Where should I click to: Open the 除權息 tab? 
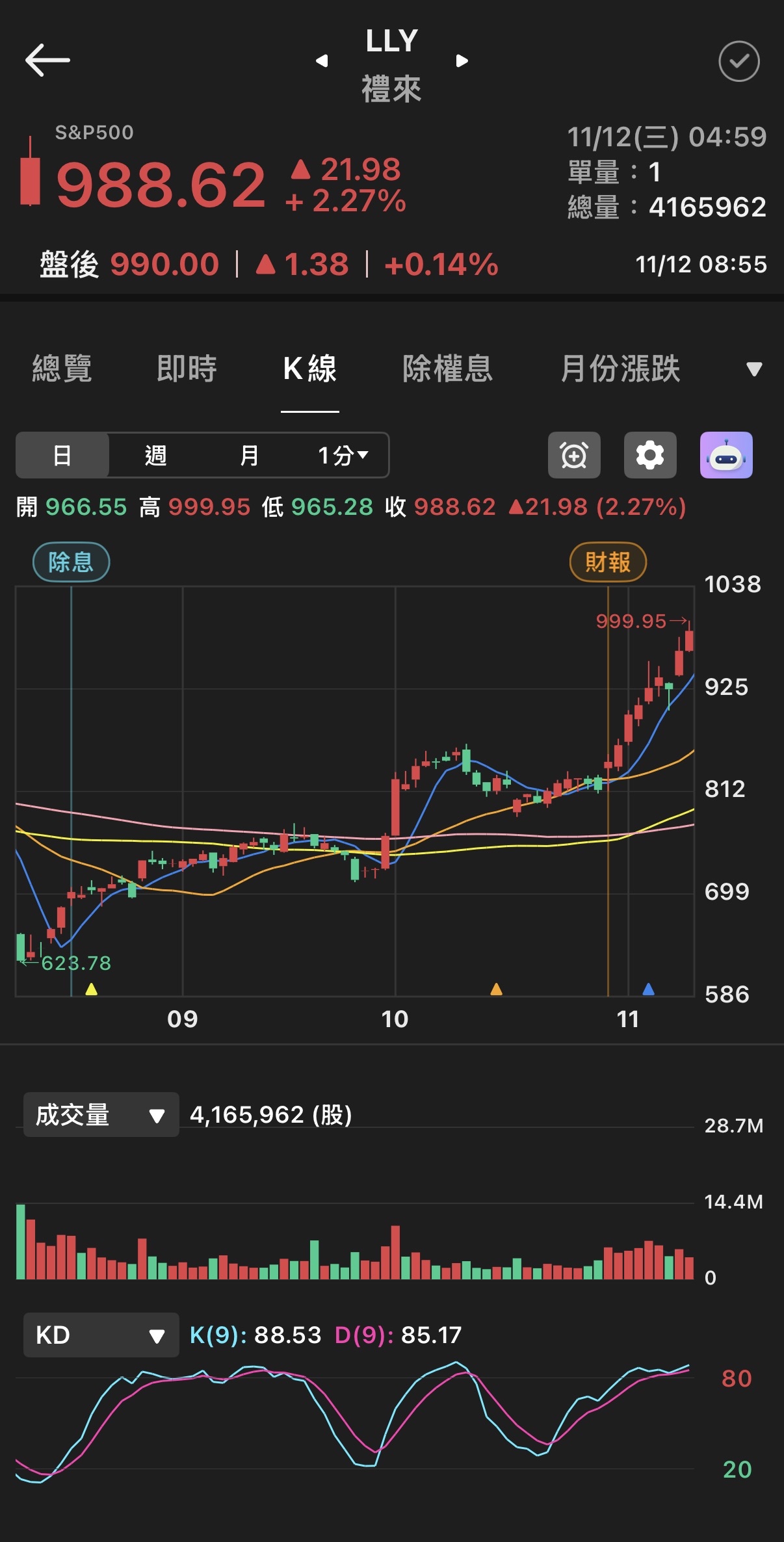click(447, 368)
